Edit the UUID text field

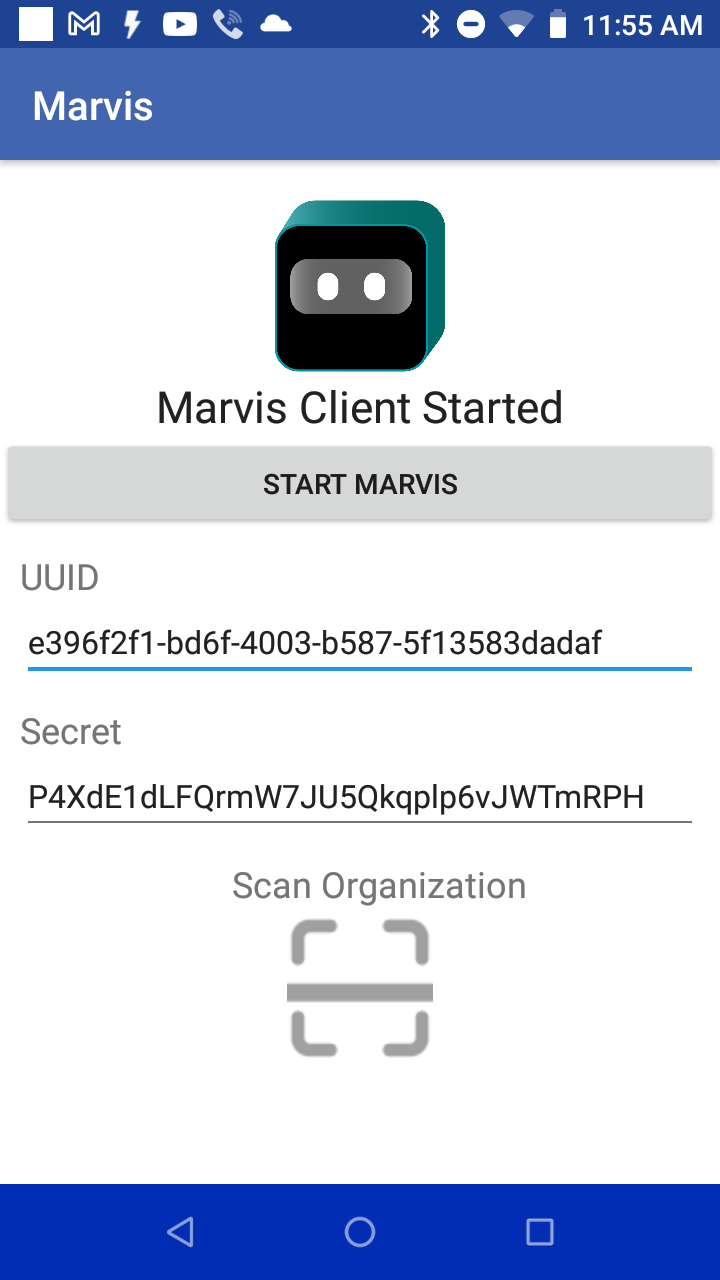pyautogui.click(x=360, y=642)
